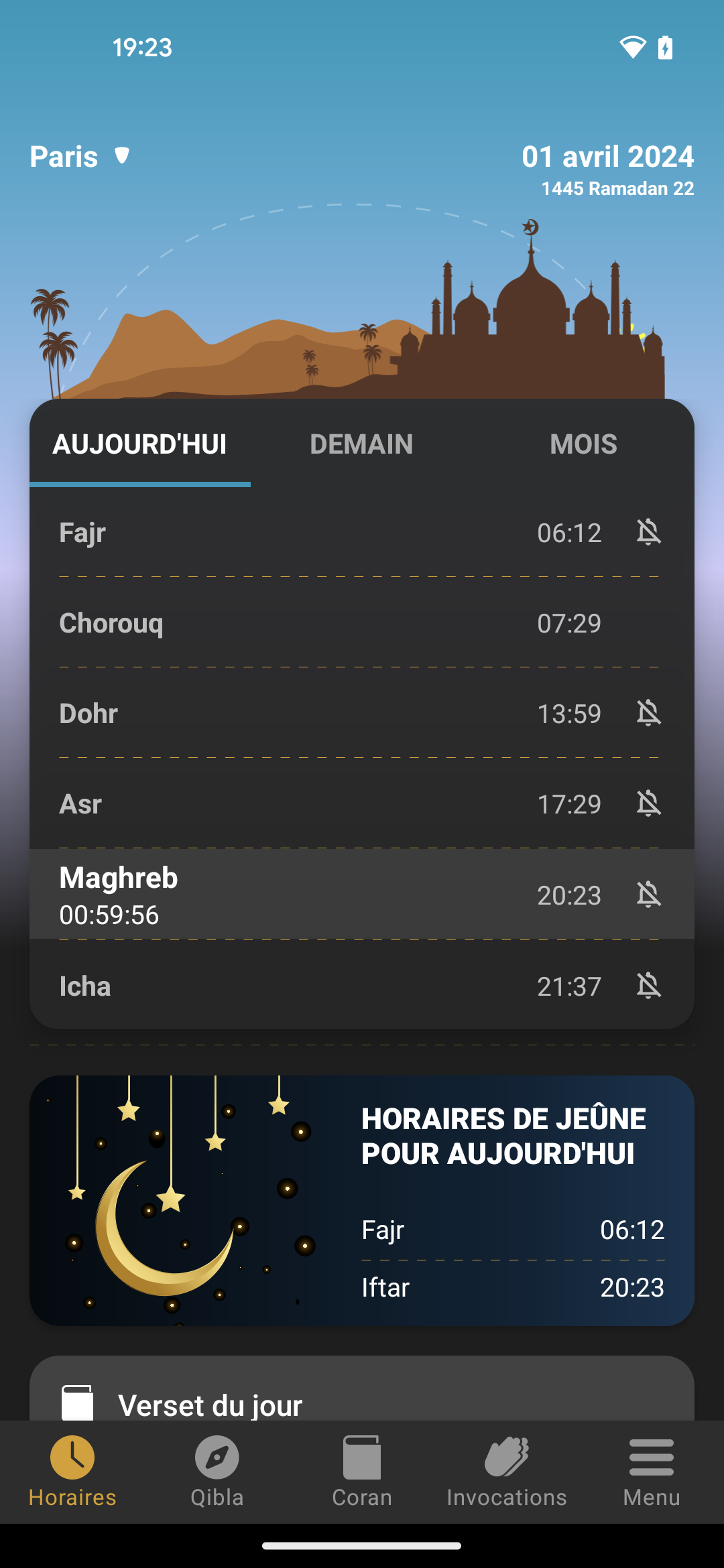The height and width of the screenshot is (1568, 724).
Task: Enable the Asr prayer alert bell
Action: click(648, 803)
